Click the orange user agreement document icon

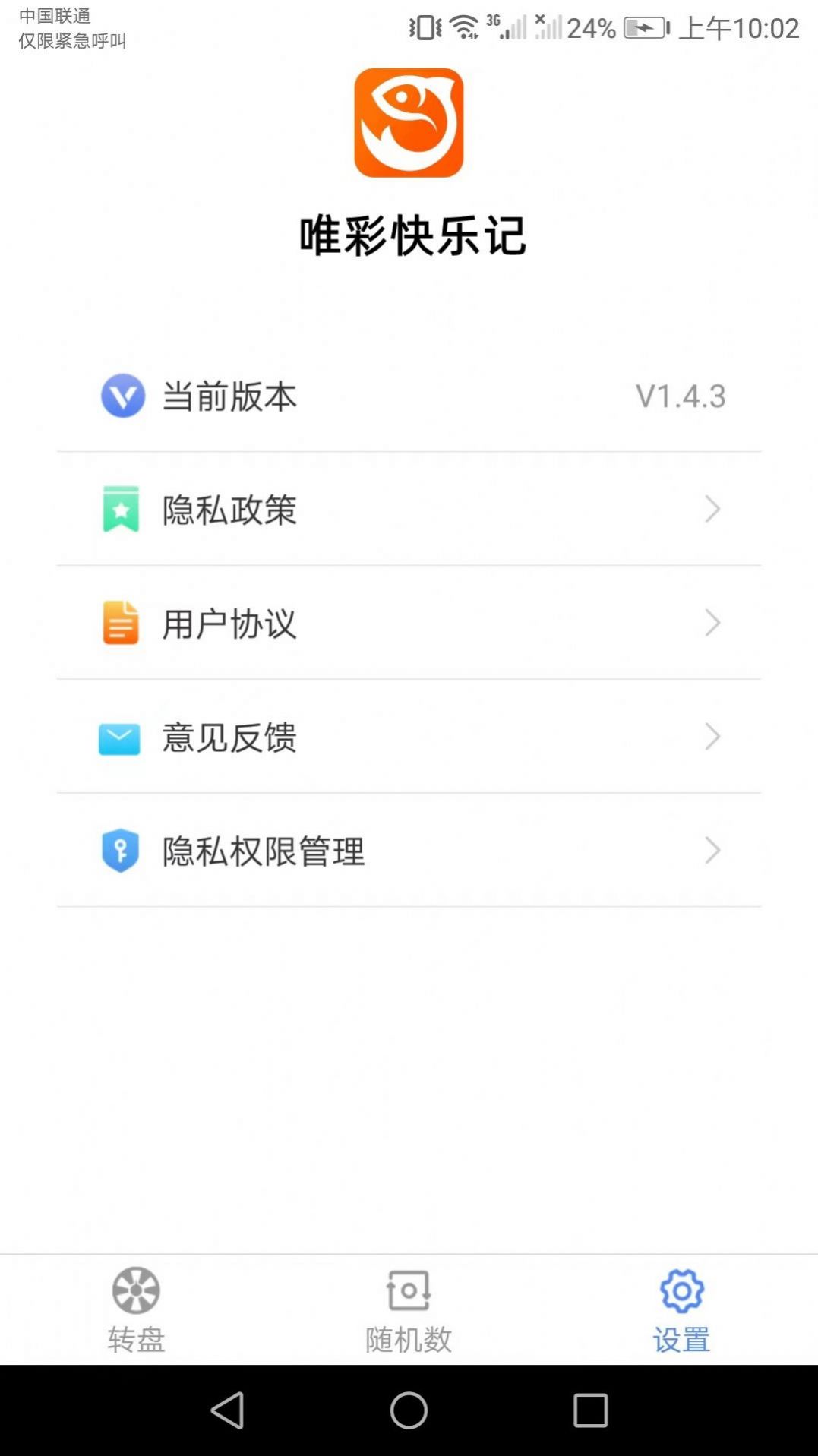(x=119, y=623)
